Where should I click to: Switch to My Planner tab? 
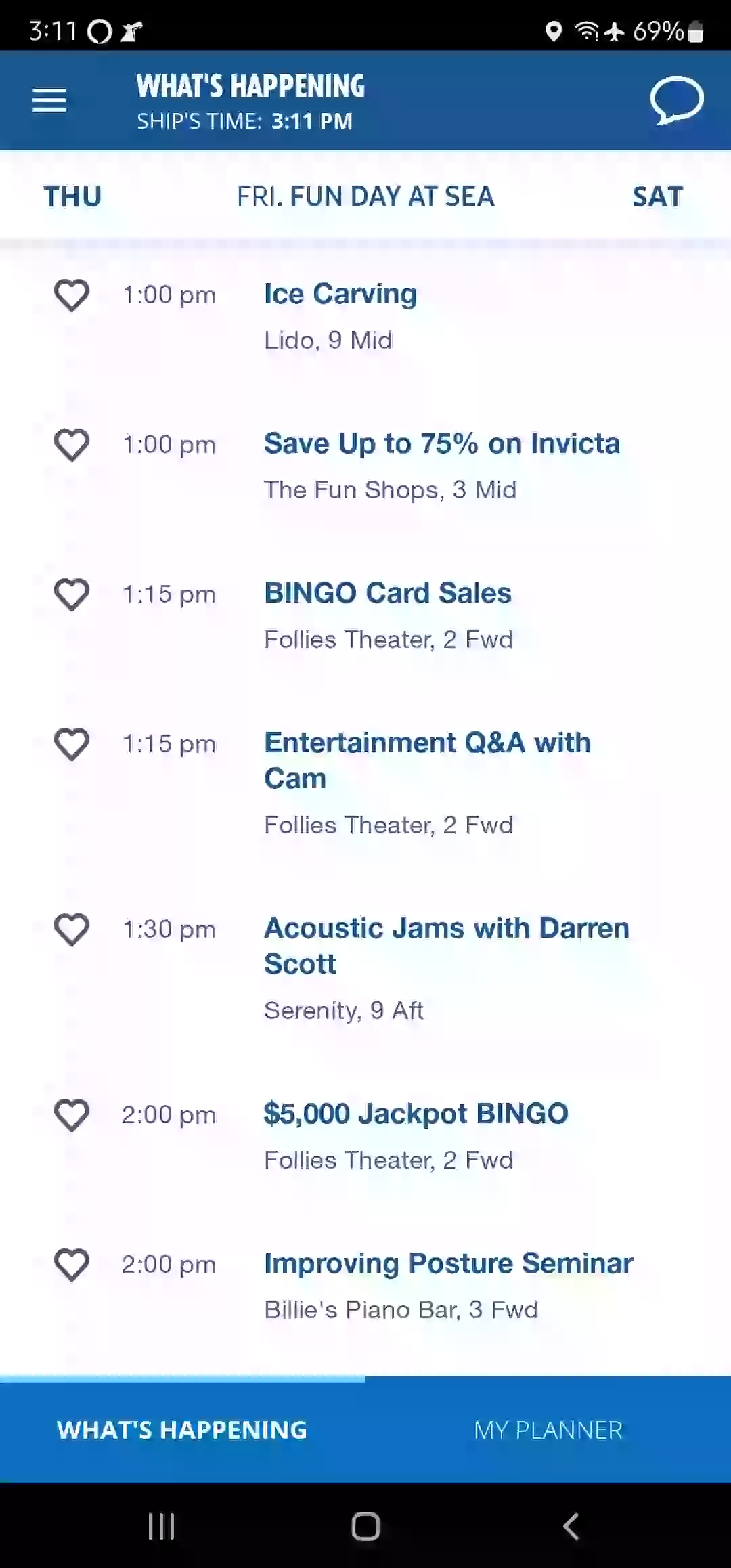(548, 1430)
